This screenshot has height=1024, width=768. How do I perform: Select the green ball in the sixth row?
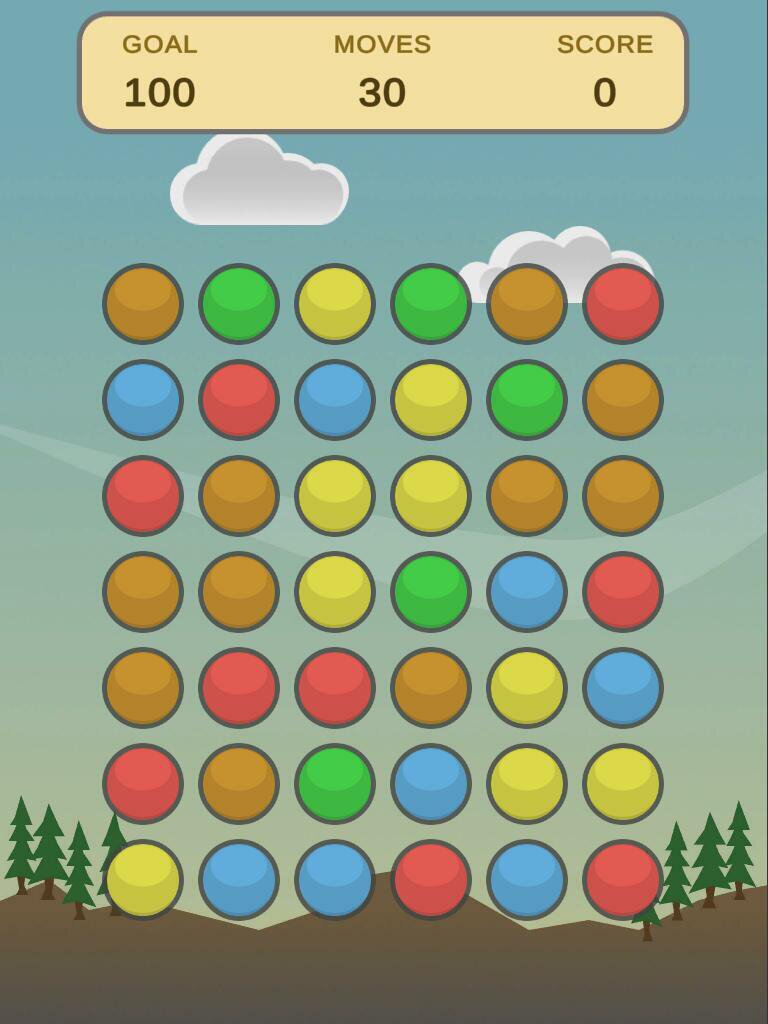tap(335, 784)
